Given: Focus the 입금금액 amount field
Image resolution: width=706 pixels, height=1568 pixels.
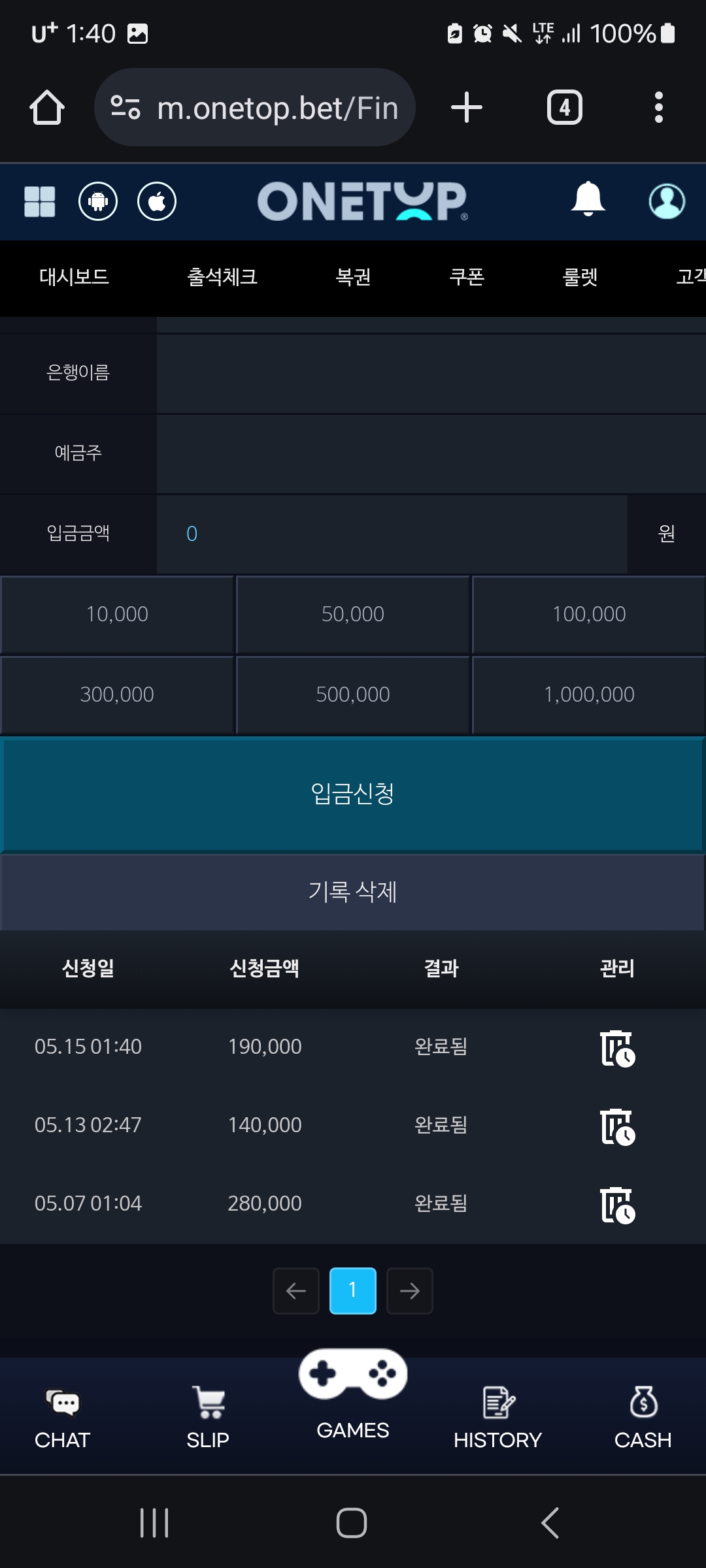Looking at the screenshot, I should click(x=392, y=534).
